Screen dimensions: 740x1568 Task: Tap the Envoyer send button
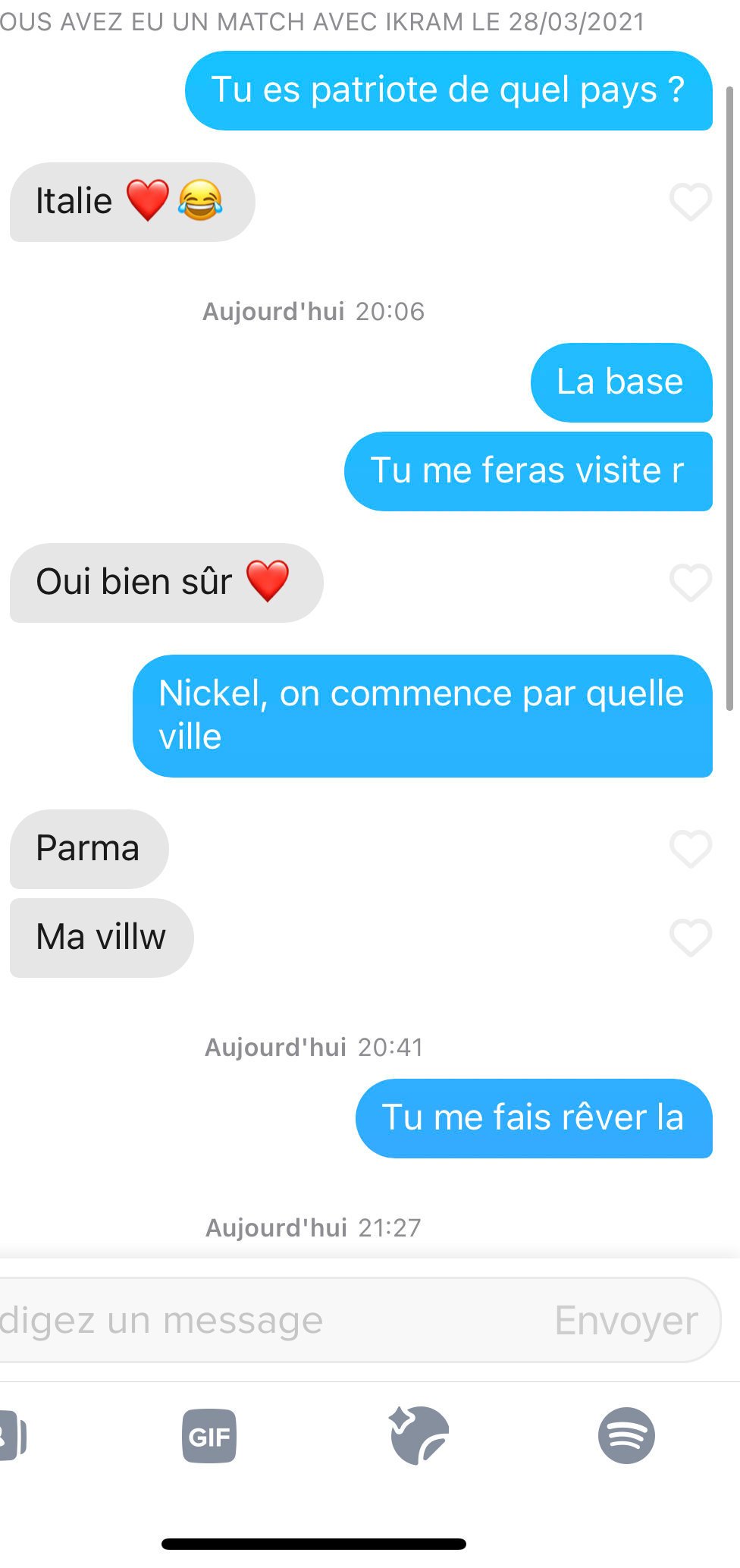pos(626,1321)
